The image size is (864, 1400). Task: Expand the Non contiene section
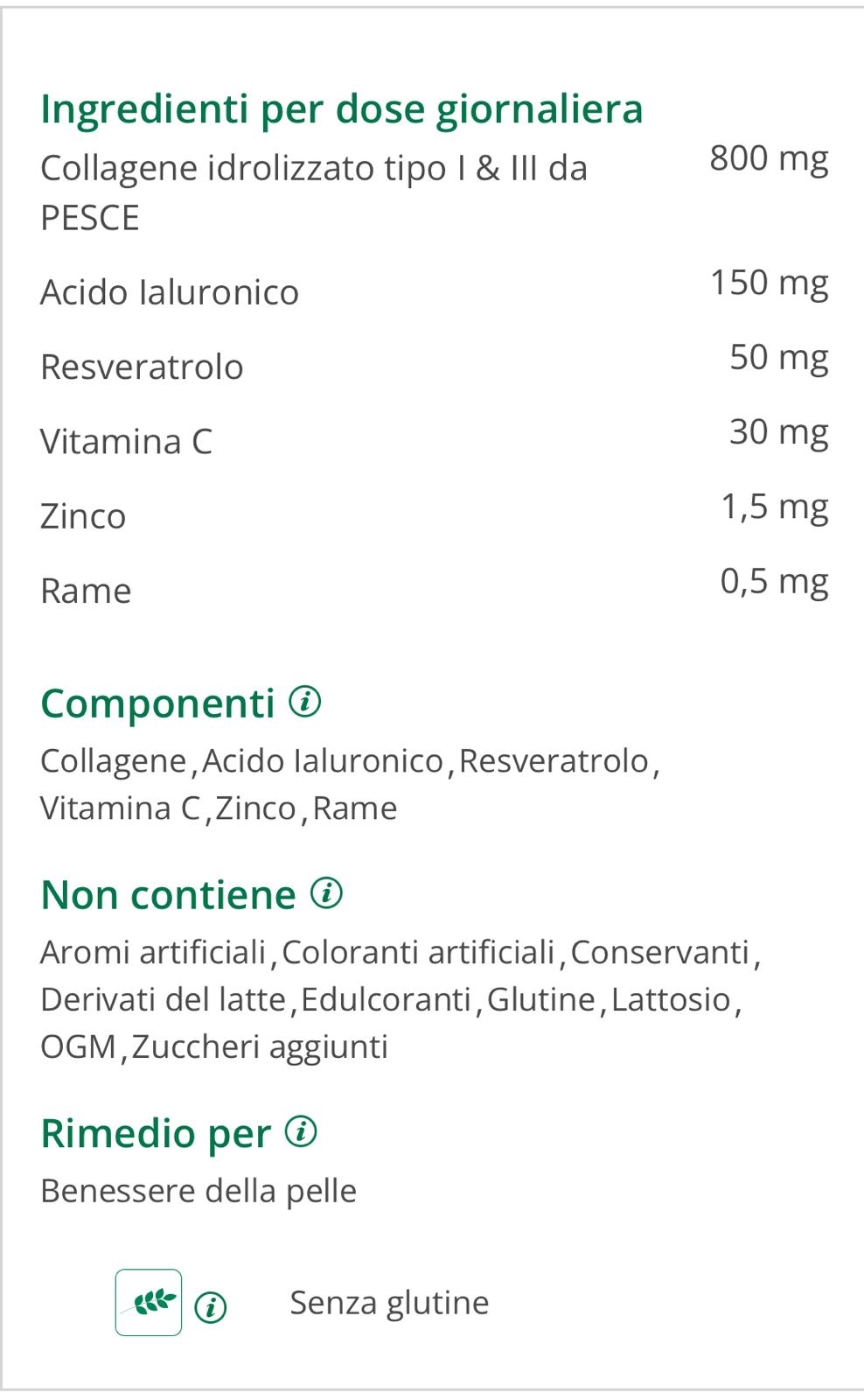pos(168,894)
